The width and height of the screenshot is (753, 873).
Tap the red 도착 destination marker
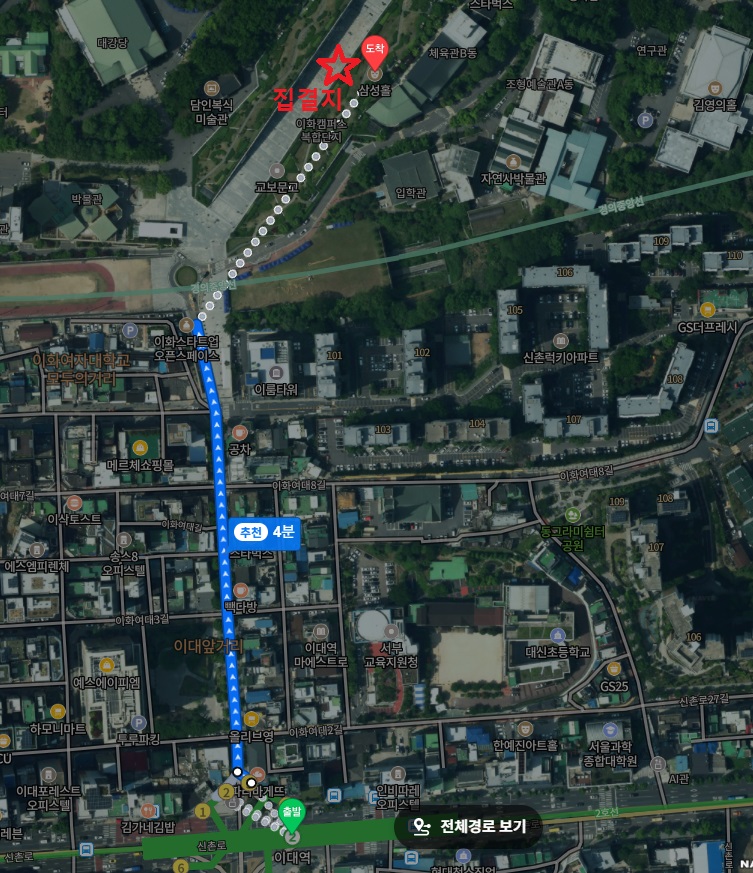(375, 51)
